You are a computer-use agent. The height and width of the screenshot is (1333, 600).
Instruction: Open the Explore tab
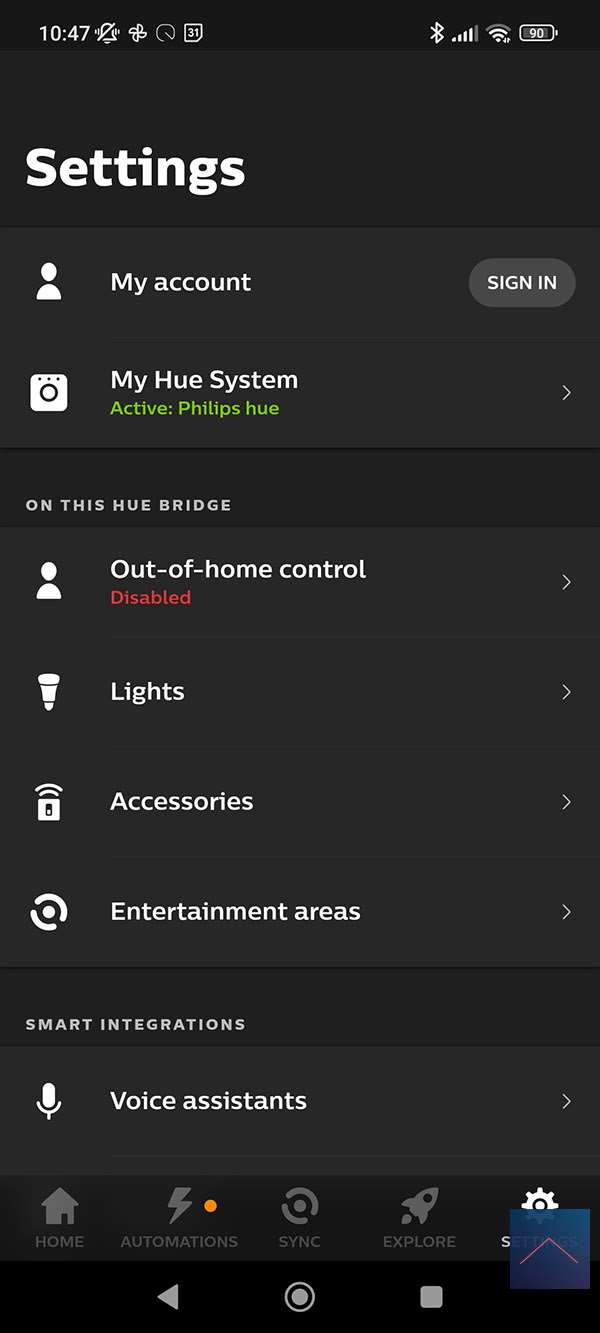click(419, 1218)
